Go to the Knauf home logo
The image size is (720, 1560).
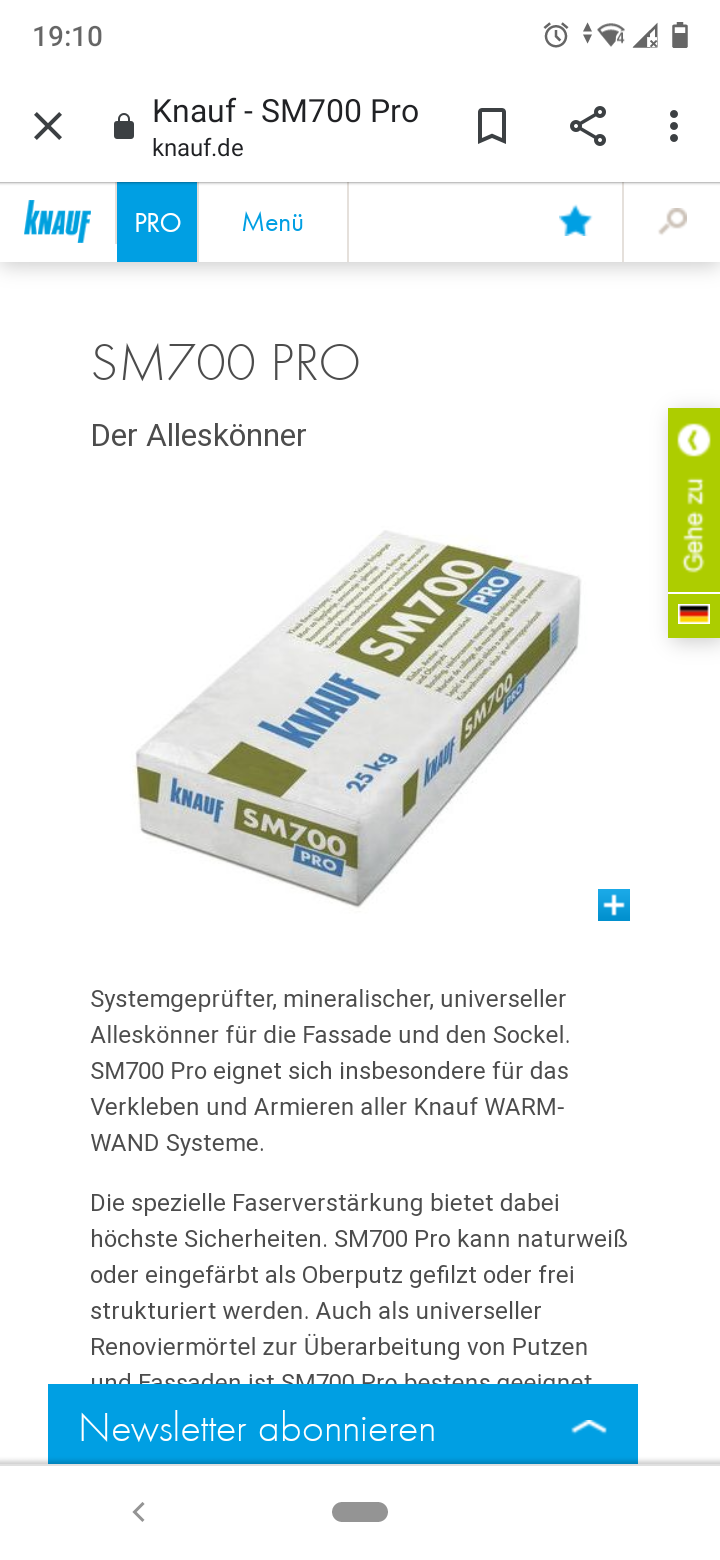pyautogui.click(x=57, y=222)
